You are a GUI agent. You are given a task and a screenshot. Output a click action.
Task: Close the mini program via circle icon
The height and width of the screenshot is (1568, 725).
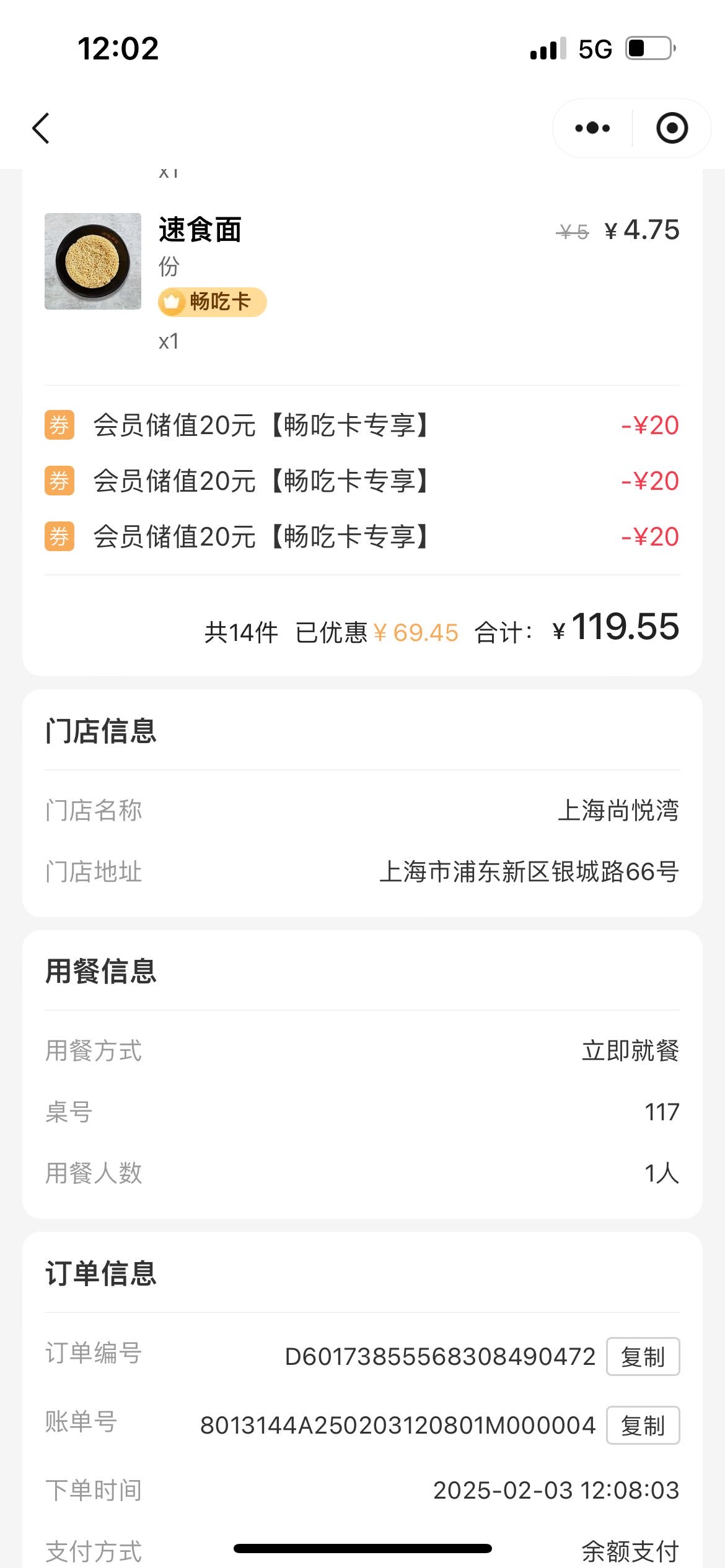[x=672, y=128]
